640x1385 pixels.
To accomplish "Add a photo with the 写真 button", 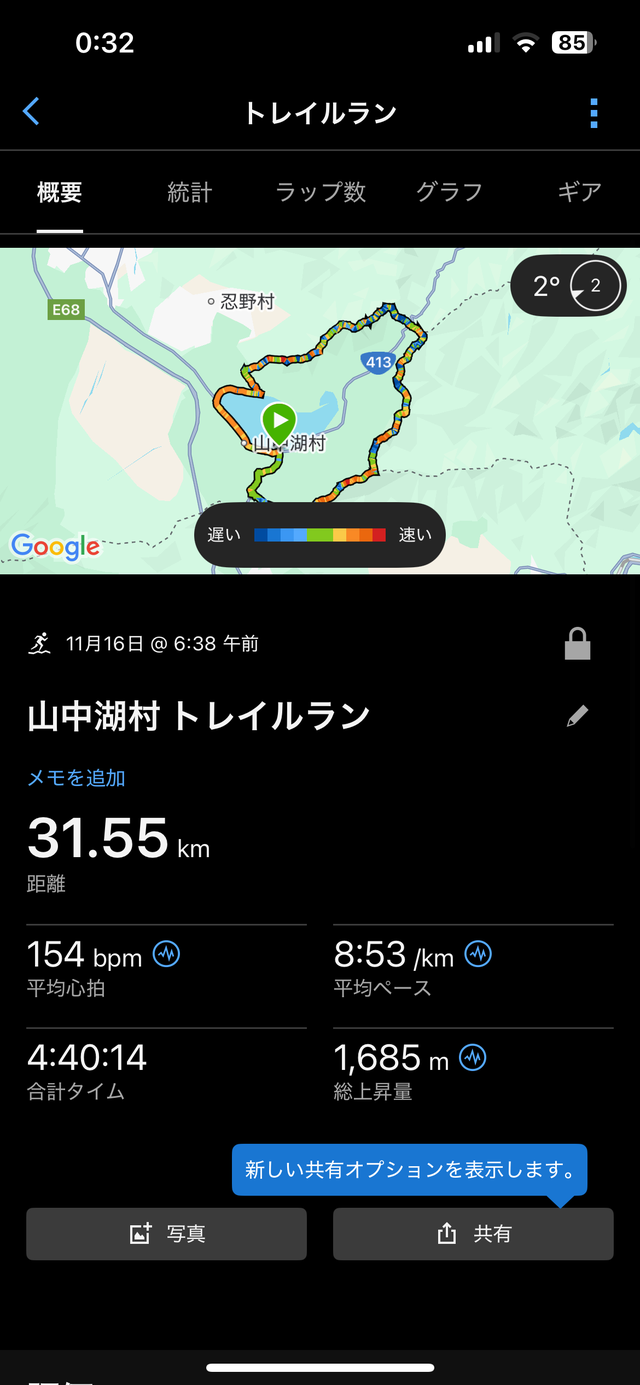I will (x=166, y=1234).
